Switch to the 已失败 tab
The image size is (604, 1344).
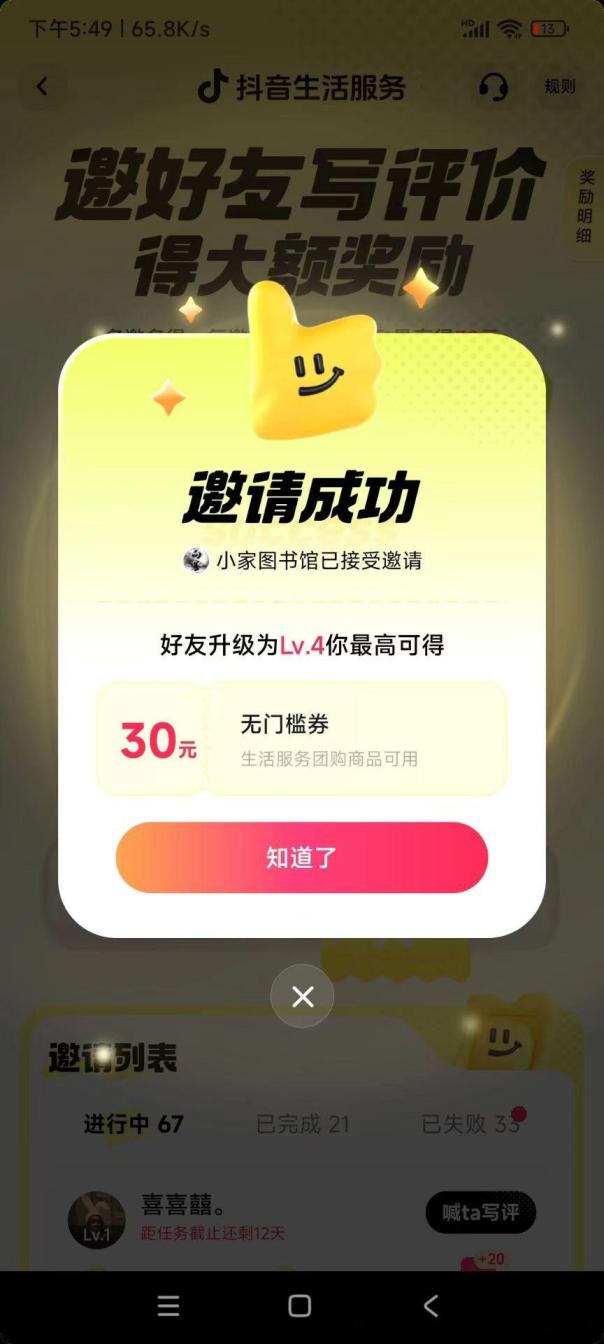[471, 1124]
